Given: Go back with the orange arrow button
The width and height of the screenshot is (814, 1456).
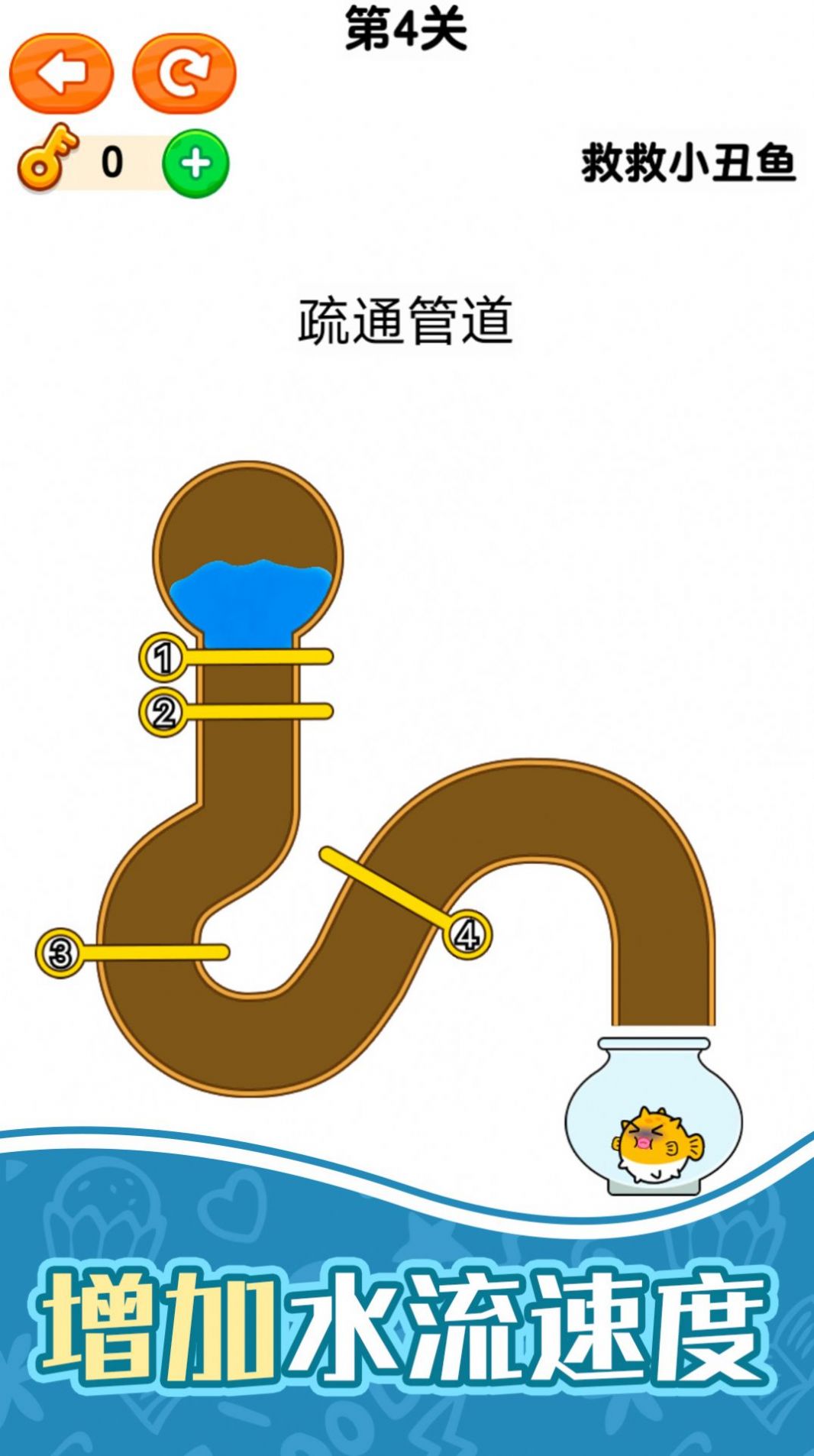Looking at the screenshot, I should (x=61, y=73).
